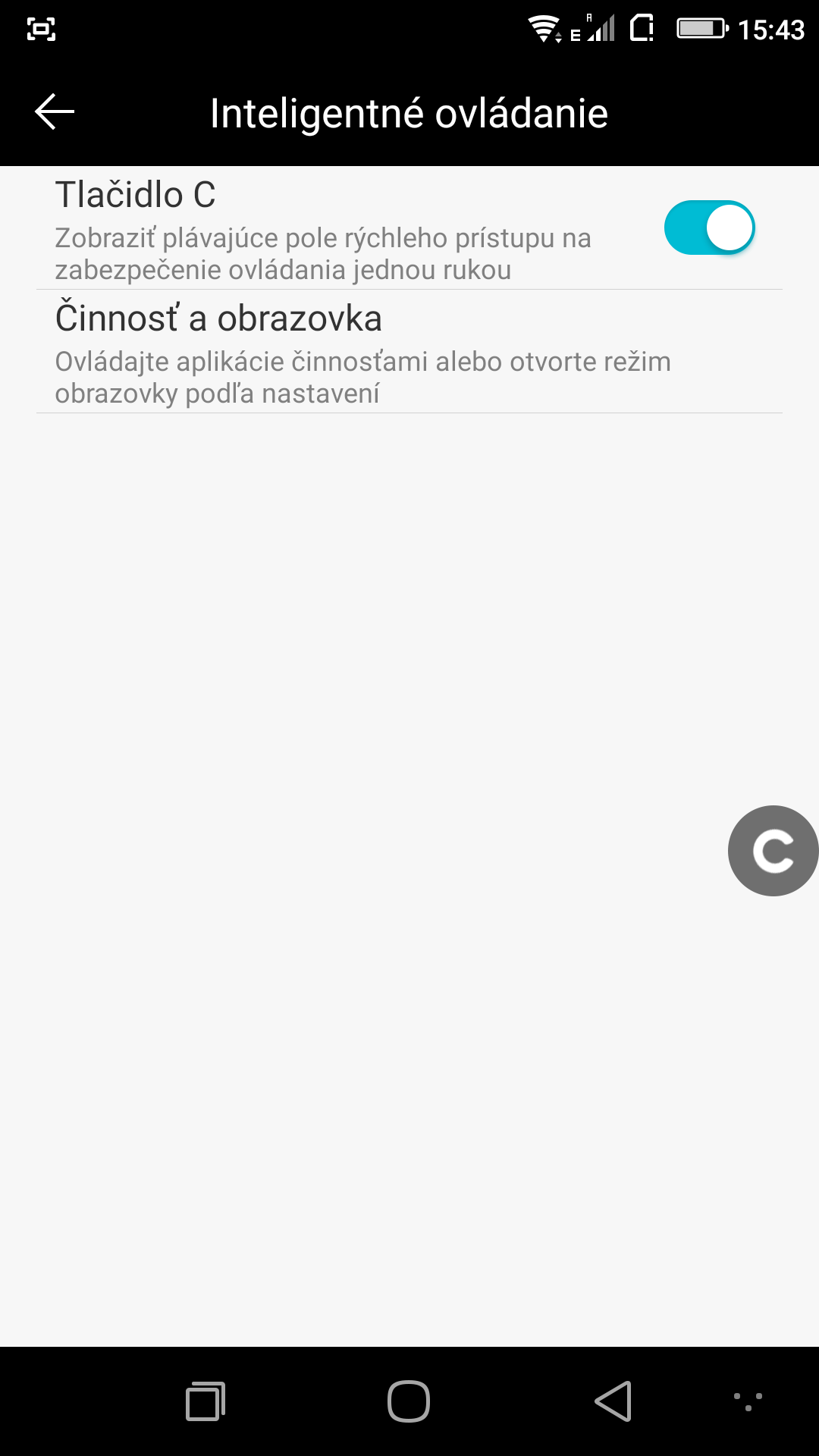
Task: Open Činnosť a obrazovka settings
Action: tap(409, 352)
